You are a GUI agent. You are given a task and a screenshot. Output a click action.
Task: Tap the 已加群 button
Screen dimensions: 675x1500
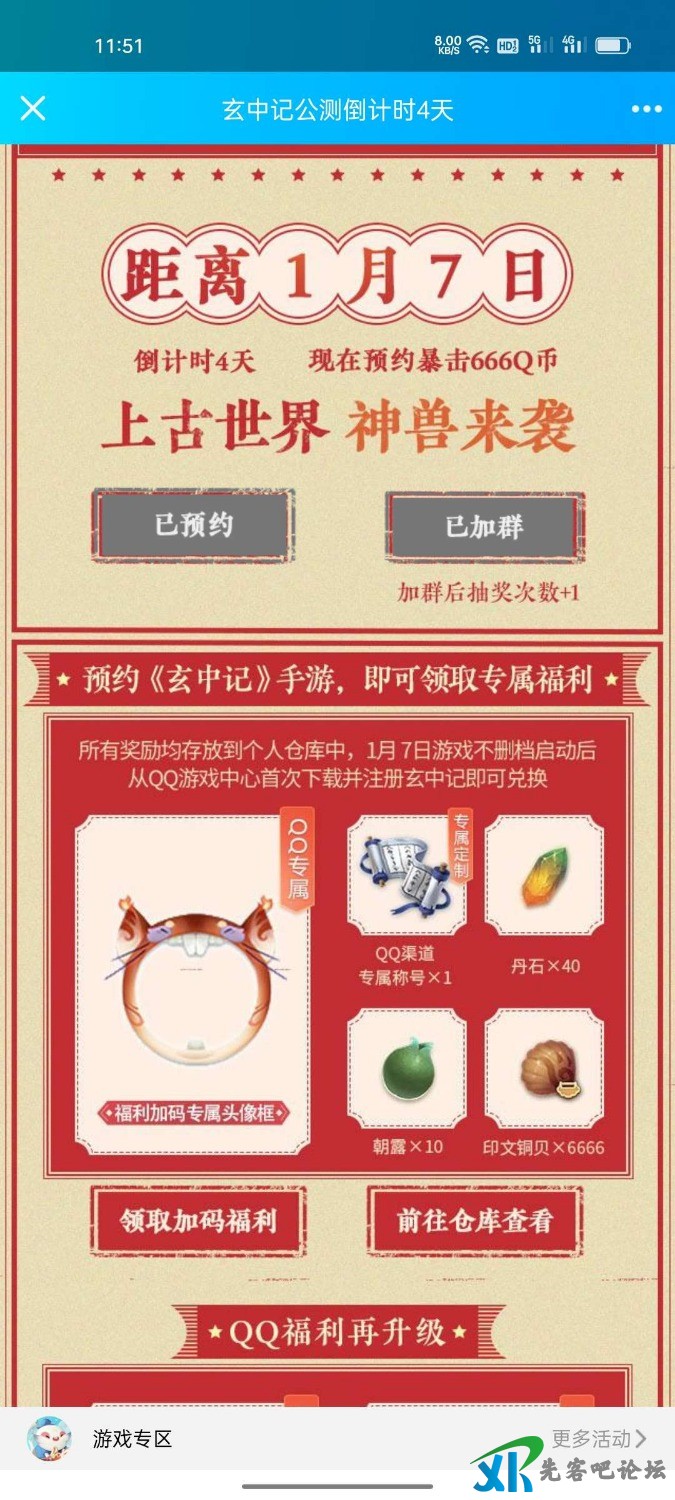484,526
